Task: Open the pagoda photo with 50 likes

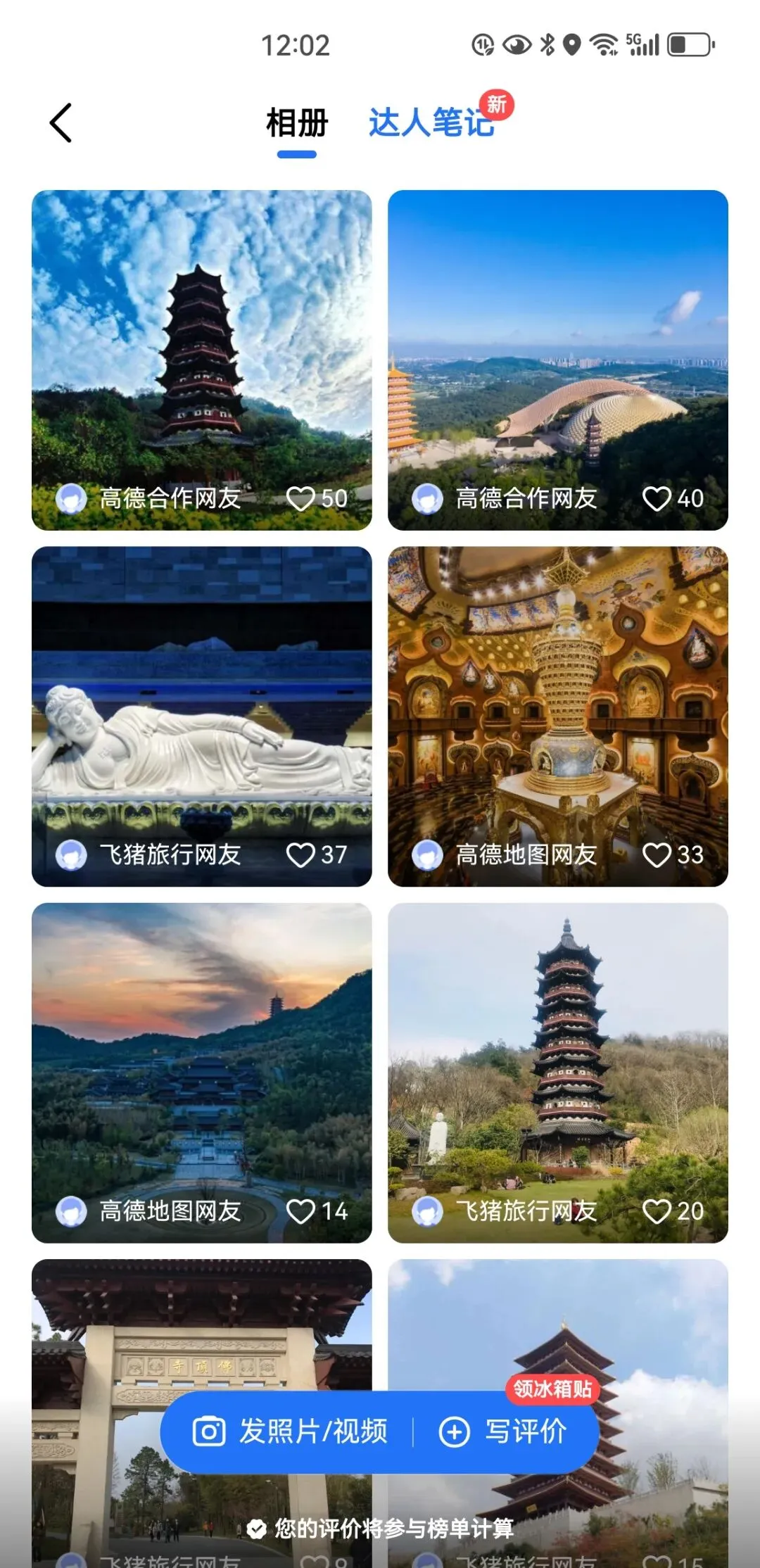Action: 201,338
